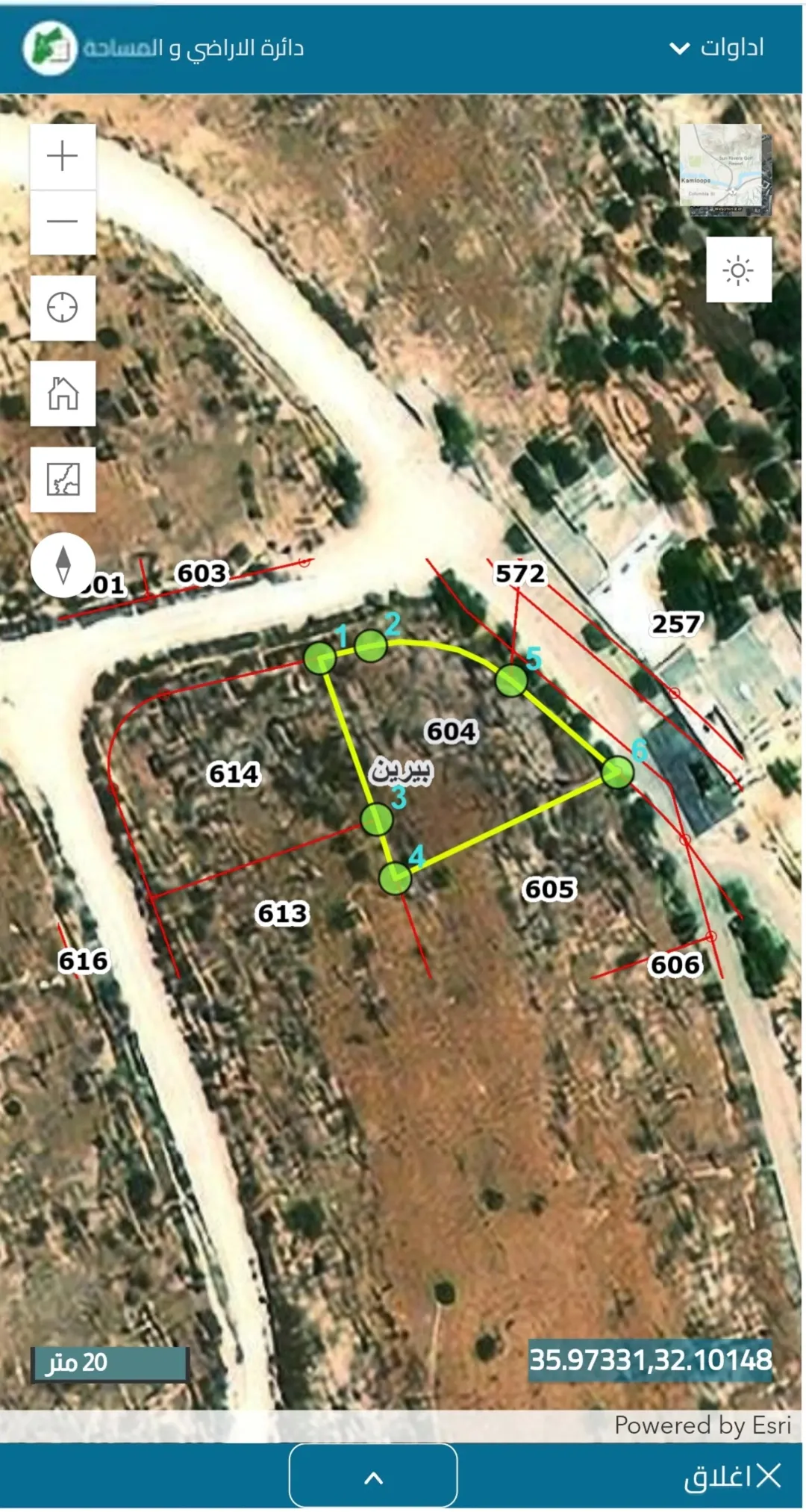Reset the compass orientation
This screenshot has width=806, height=1512.
[x=63, y=564]
